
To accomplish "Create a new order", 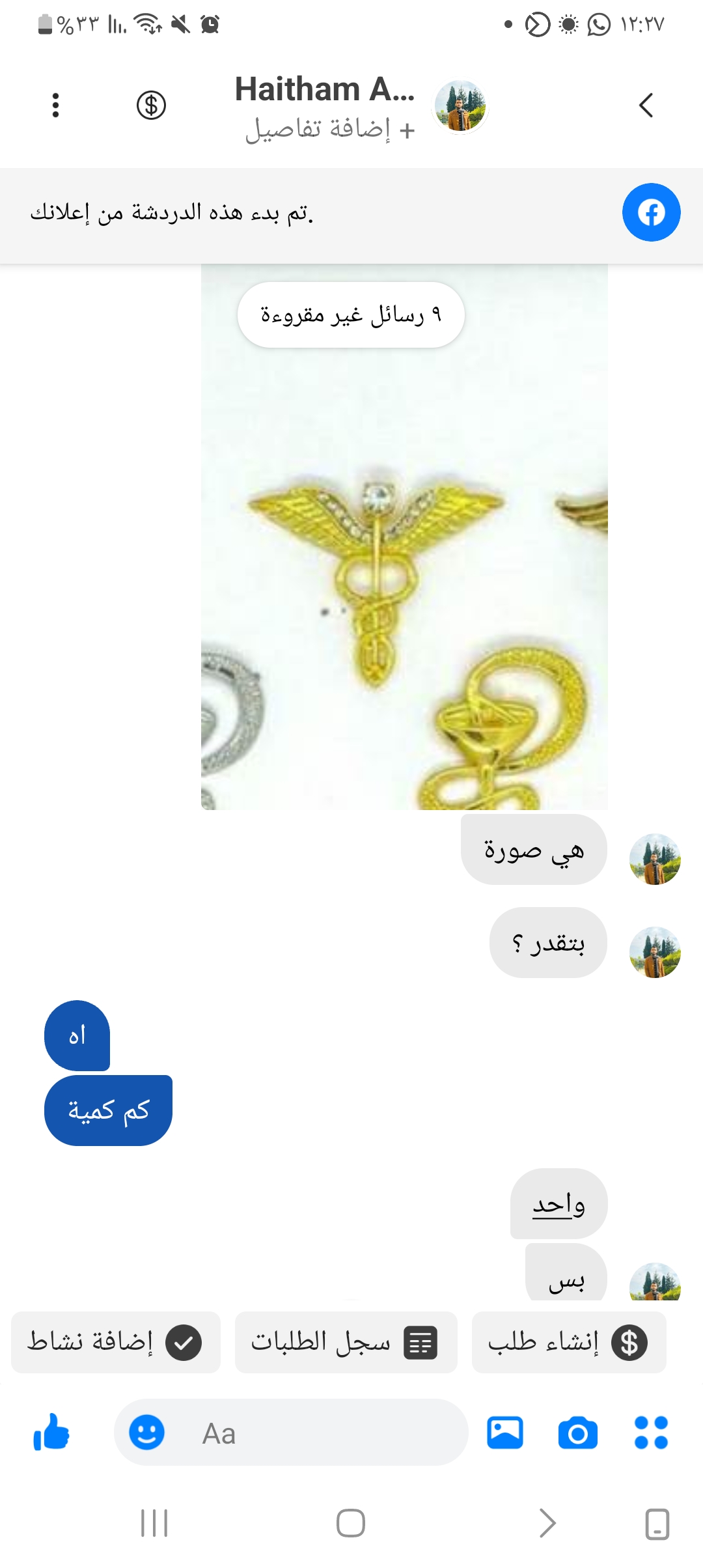I will 568,1342.
